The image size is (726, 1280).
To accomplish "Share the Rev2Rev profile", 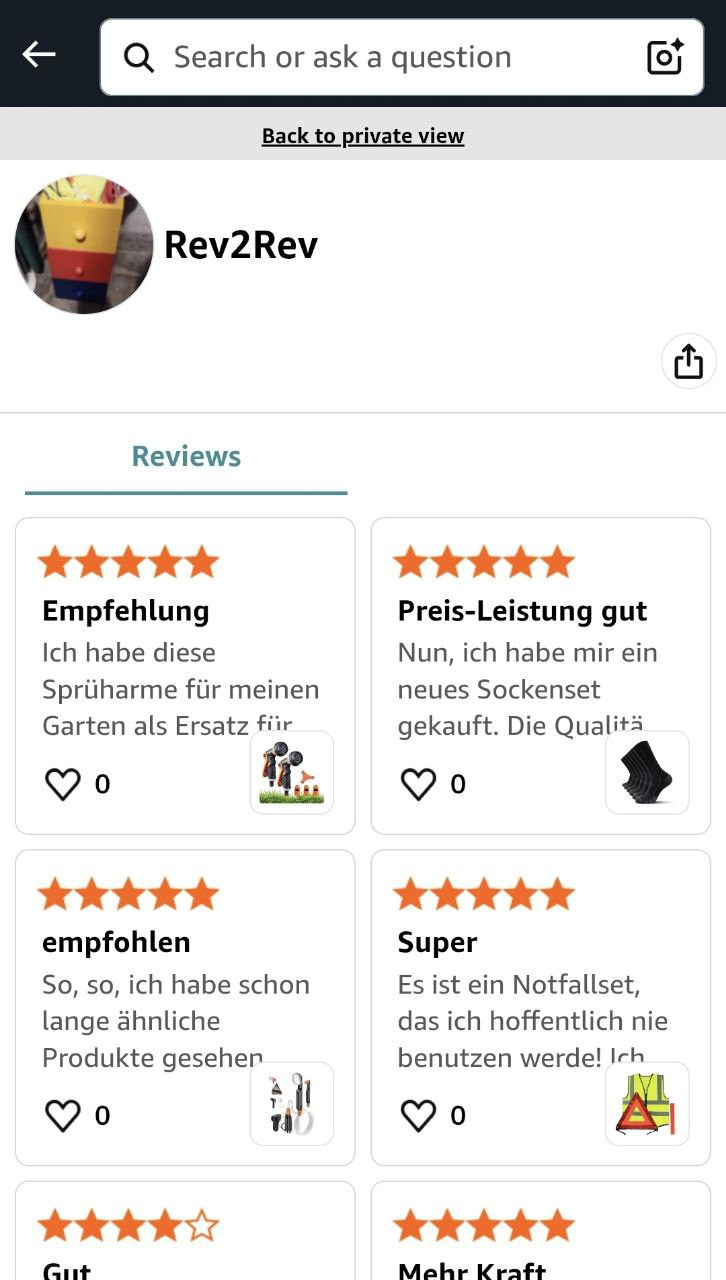I will tap(688, 361).
